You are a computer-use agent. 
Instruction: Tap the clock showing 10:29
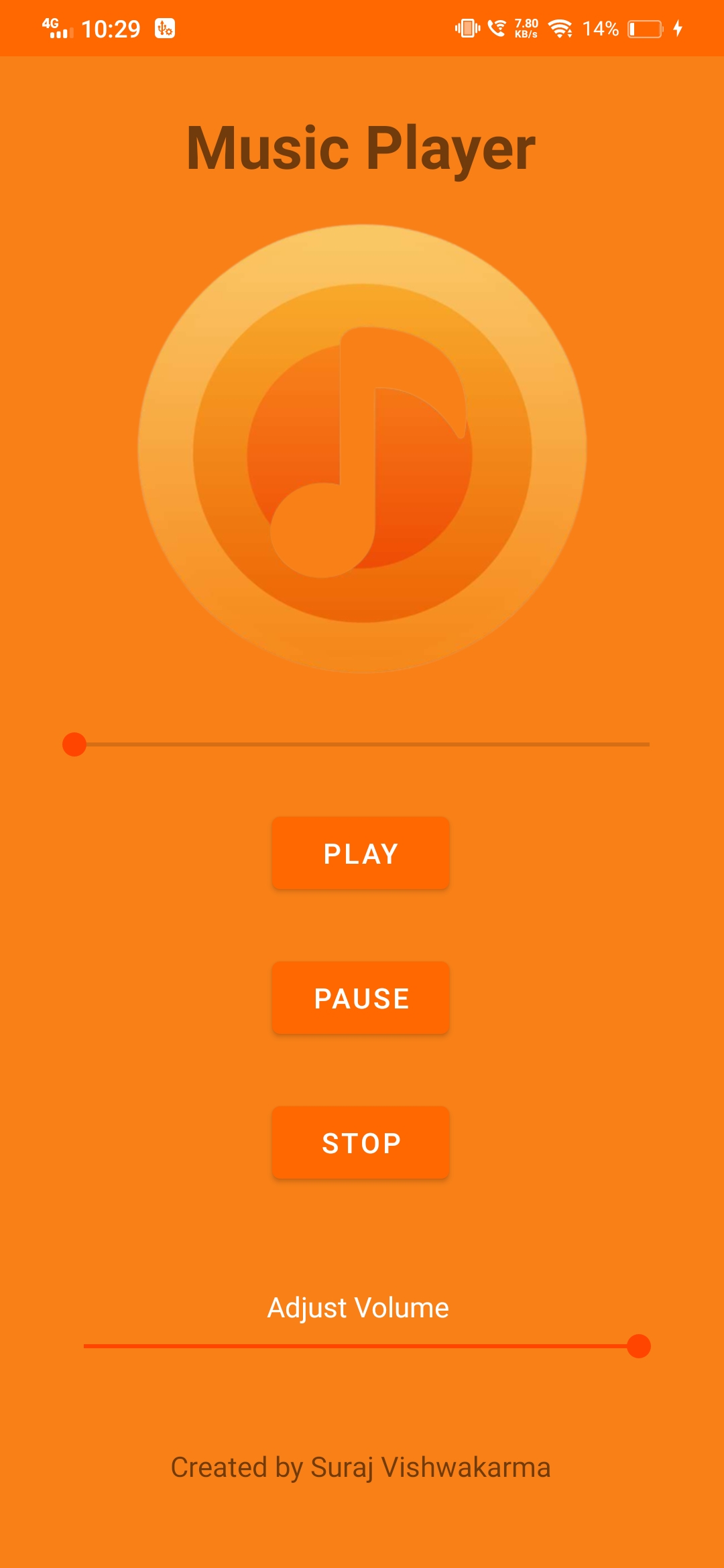coord(111,28)
